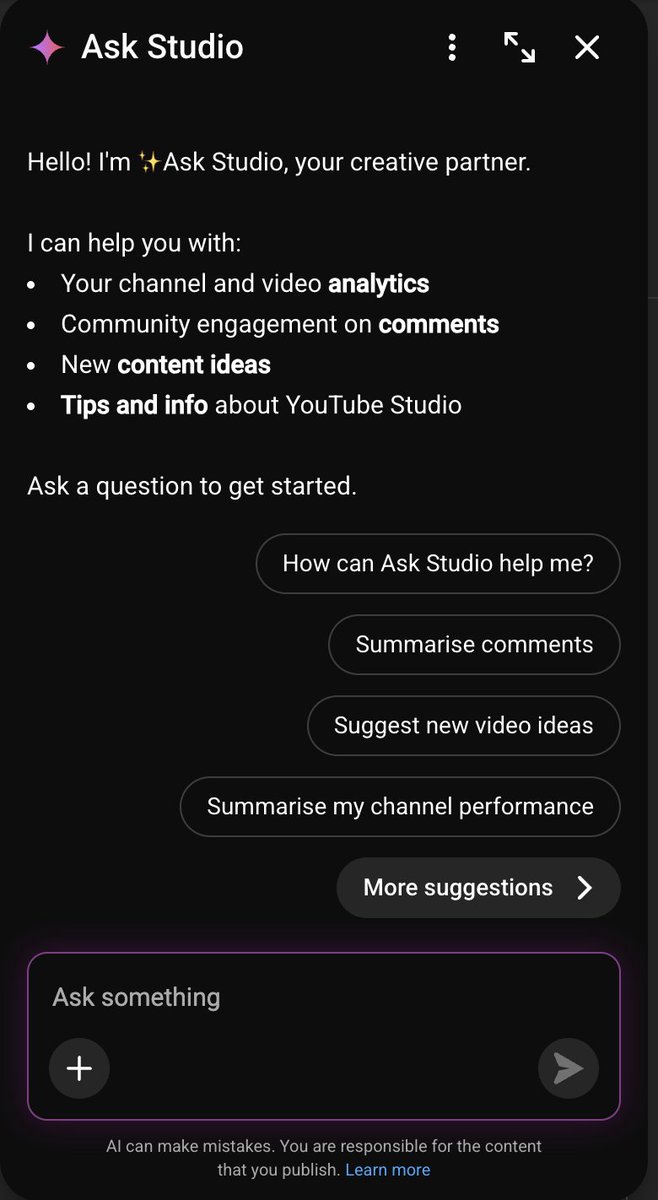The width and height of the screenshot is (658, 1200).
Task: Choose the Summarise comments suggestion
Action: click(474, 645)
